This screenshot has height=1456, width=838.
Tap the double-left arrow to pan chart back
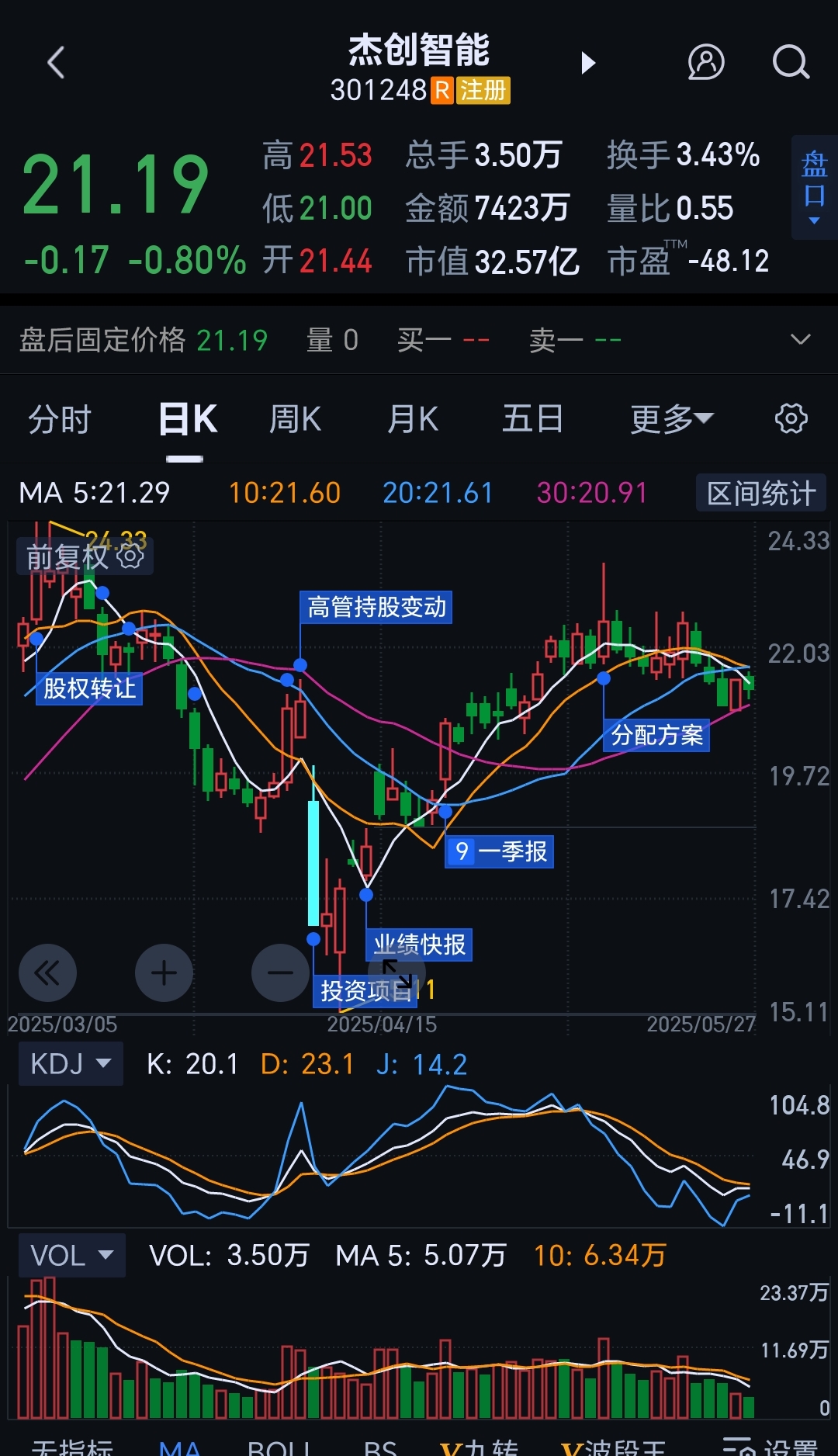click(x=47, y=972)
